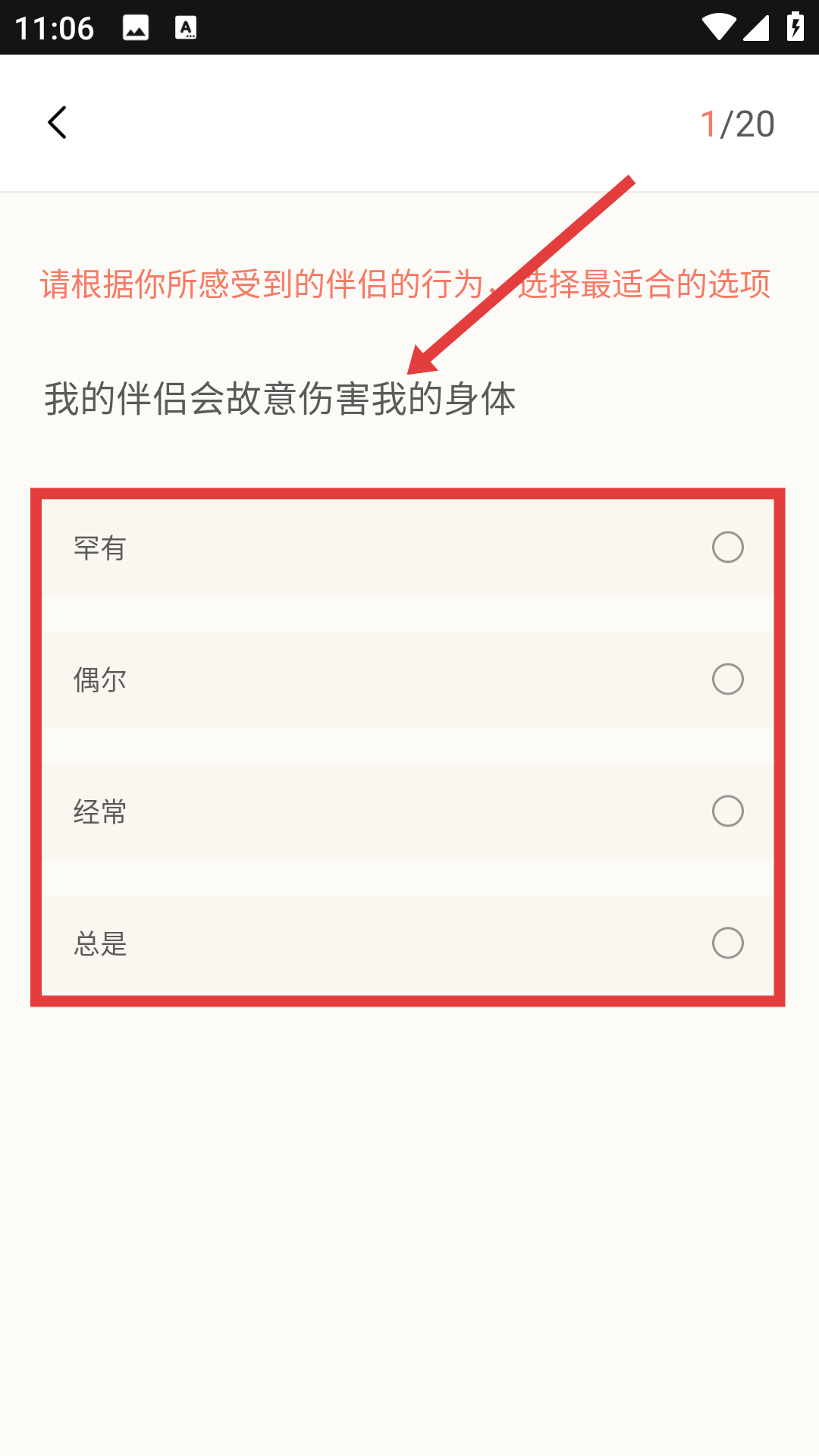Go back using the top-left arrow
This screenshot has width=819, height=1456.
58,123
